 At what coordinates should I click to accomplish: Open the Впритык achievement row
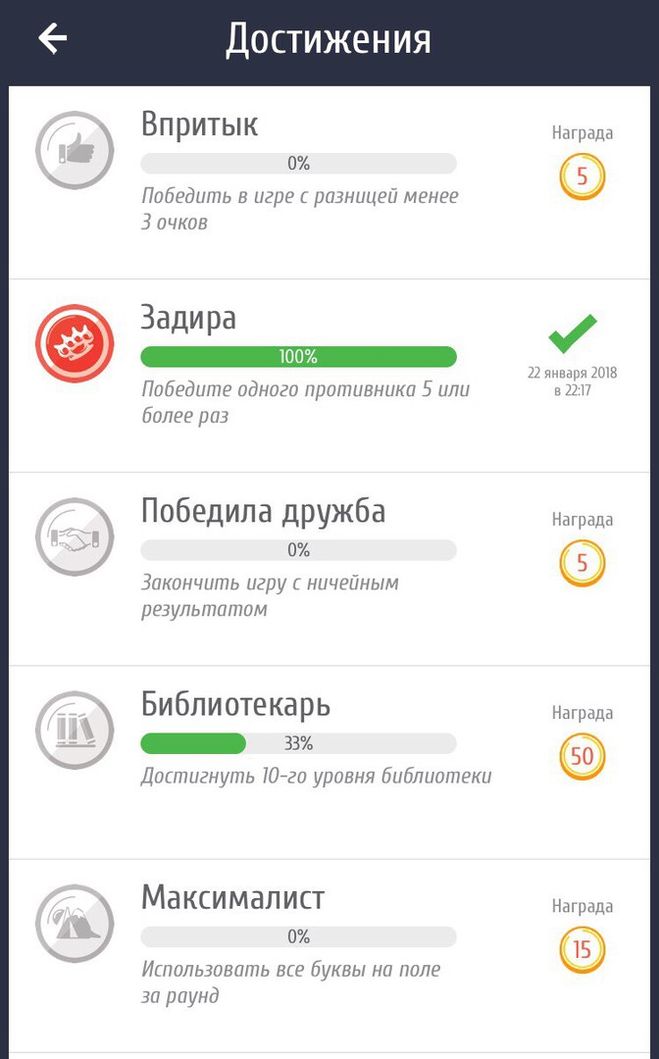330,182
